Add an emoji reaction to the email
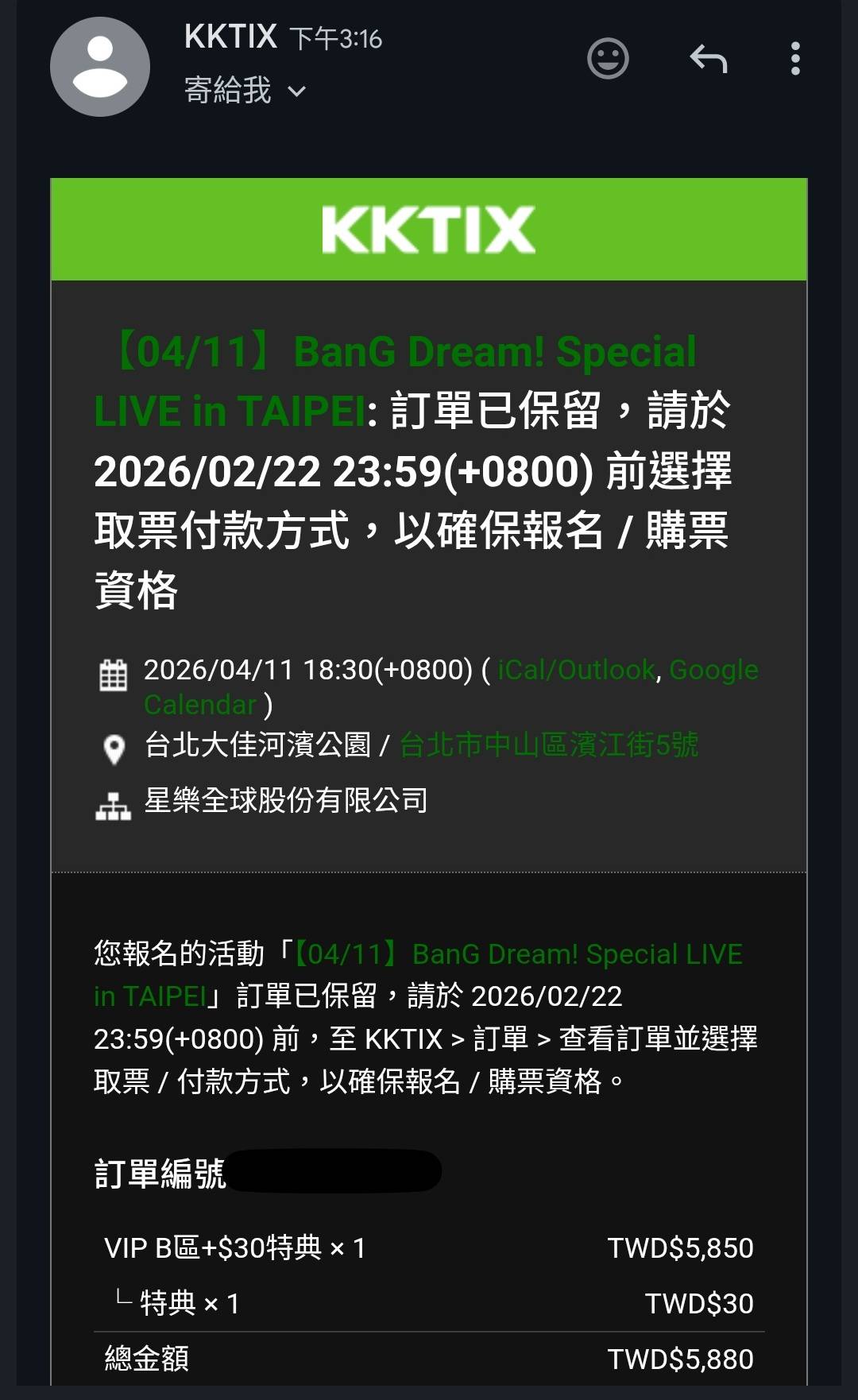This screenshot has height=1400, width=858. click(608, 59)
